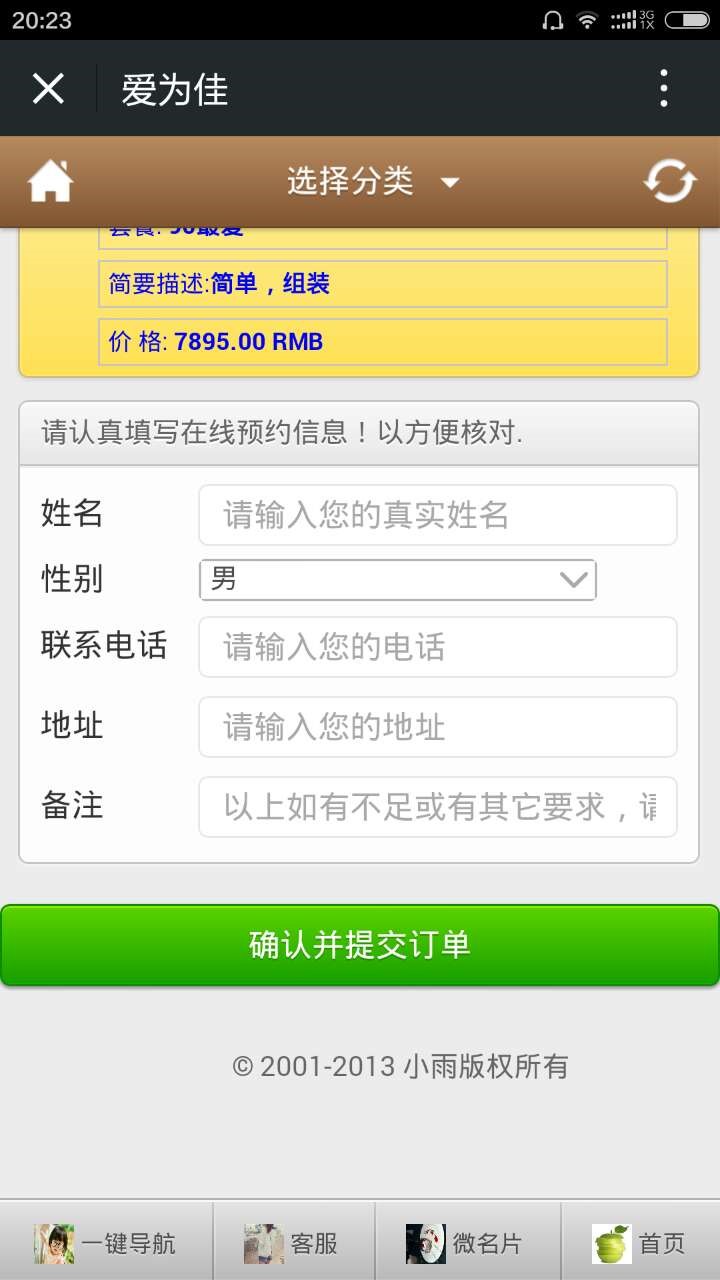Tap the 联系电话 phone input field
This screenshot has height=1280, width=720.
(437, 647)
